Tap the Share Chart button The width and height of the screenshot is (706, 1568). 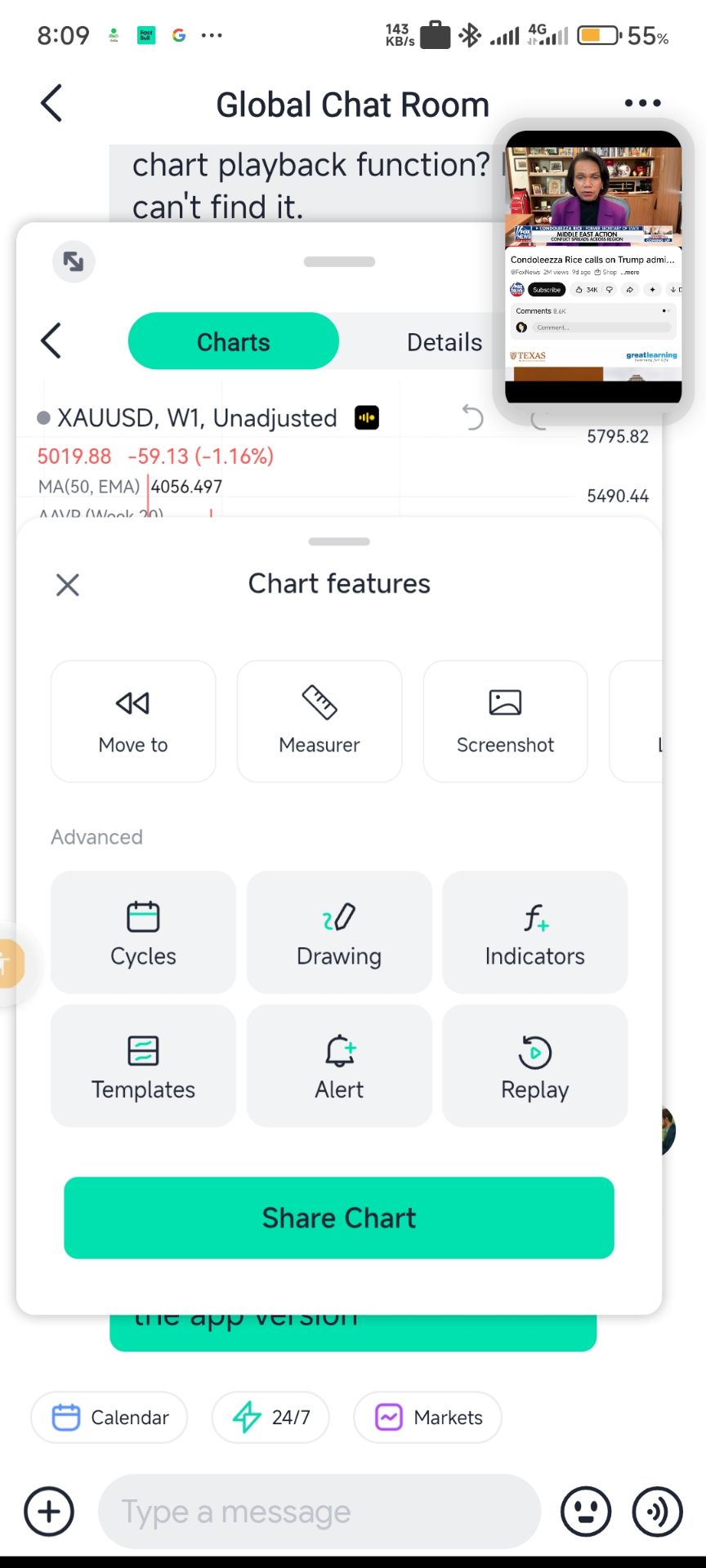(339, 1218)
